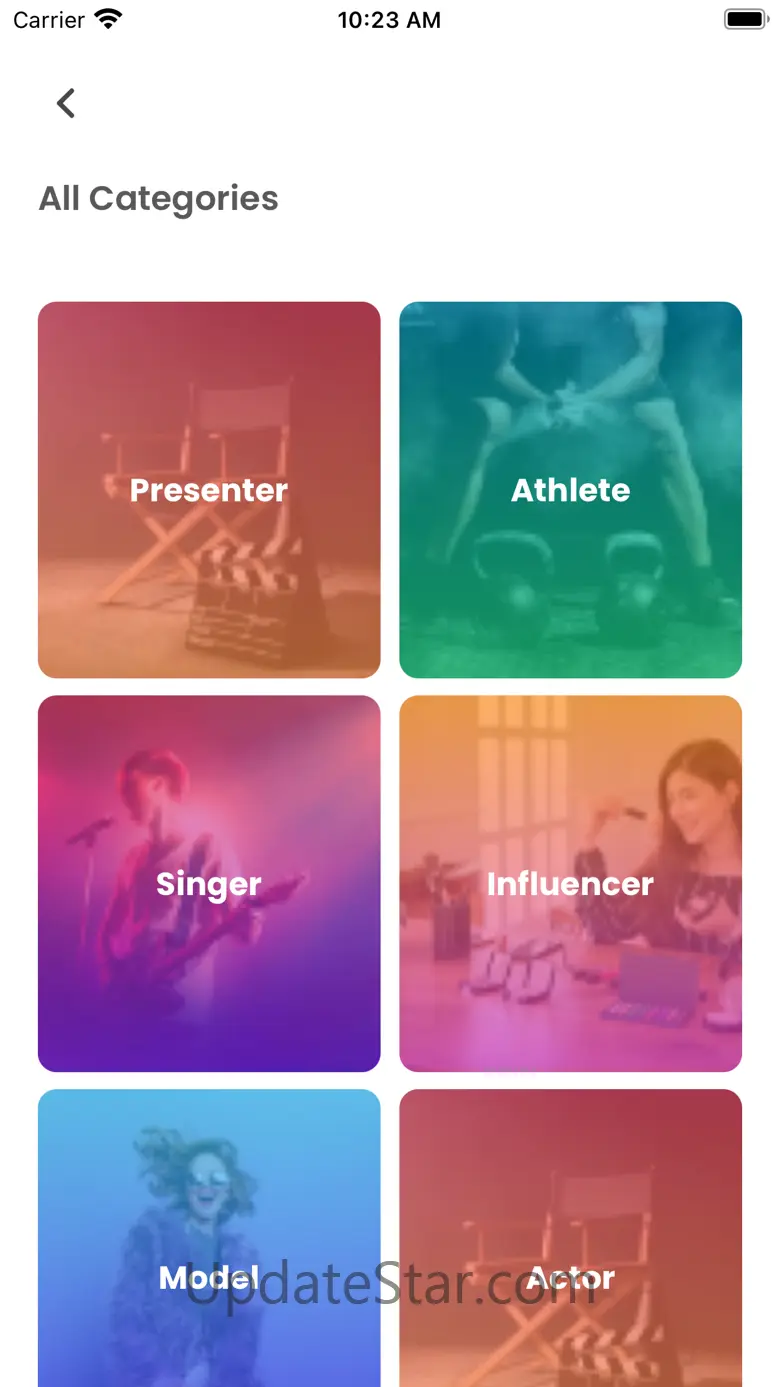Image resolution: width=780 pixels, height=1387 pixels.
Task: Browse the Singer category
Action: pos(209,883)
